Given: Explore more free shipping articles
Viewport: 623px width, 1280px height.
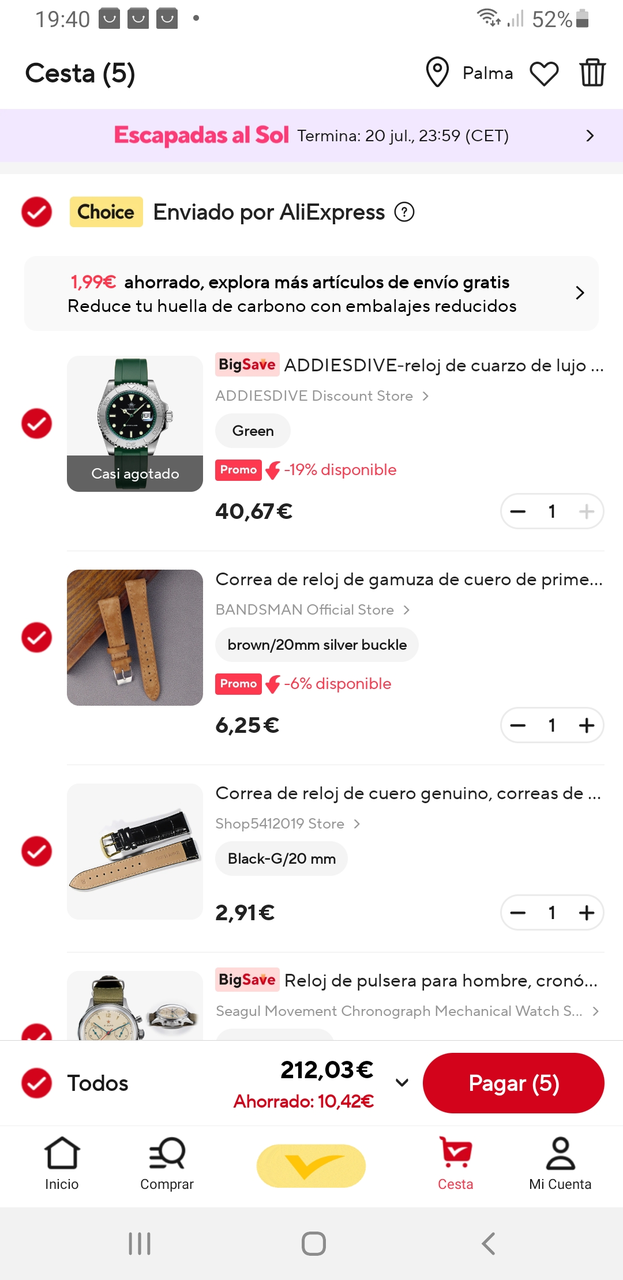Looking at the screenshot, I should click(x=311, y=294).
